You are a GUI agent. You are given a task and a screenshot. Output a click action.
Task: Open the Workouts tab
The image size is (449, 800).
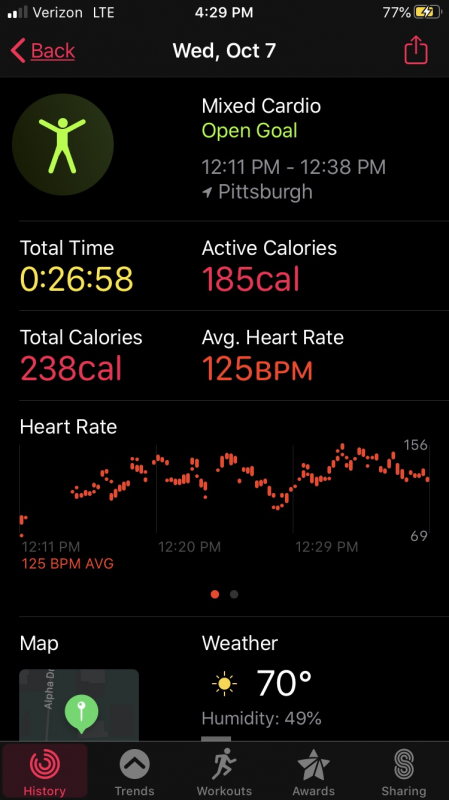point(224,771)
